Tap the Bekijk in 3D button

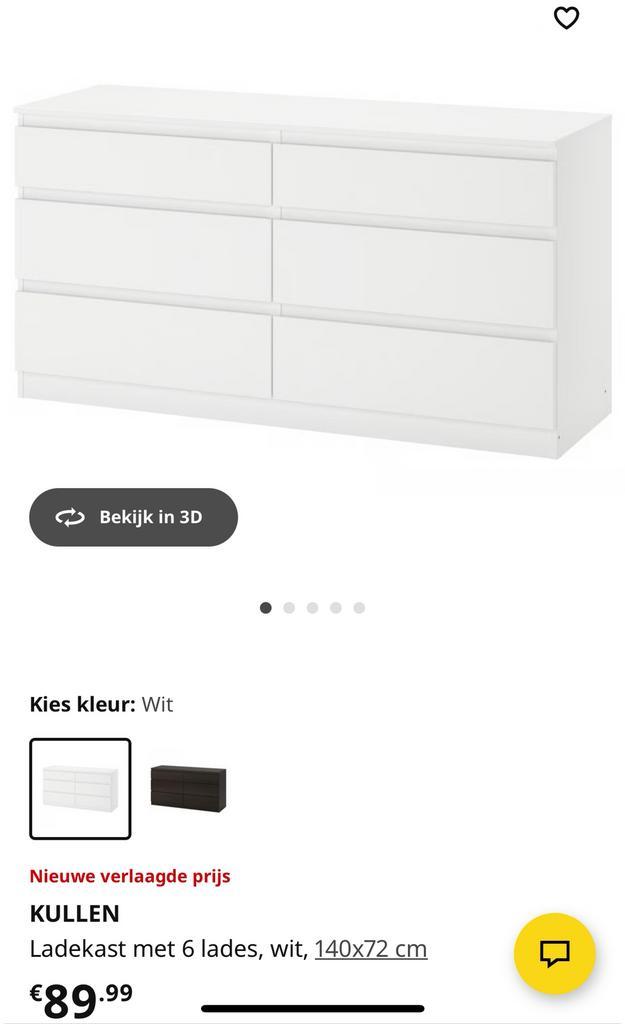[133, 517]
